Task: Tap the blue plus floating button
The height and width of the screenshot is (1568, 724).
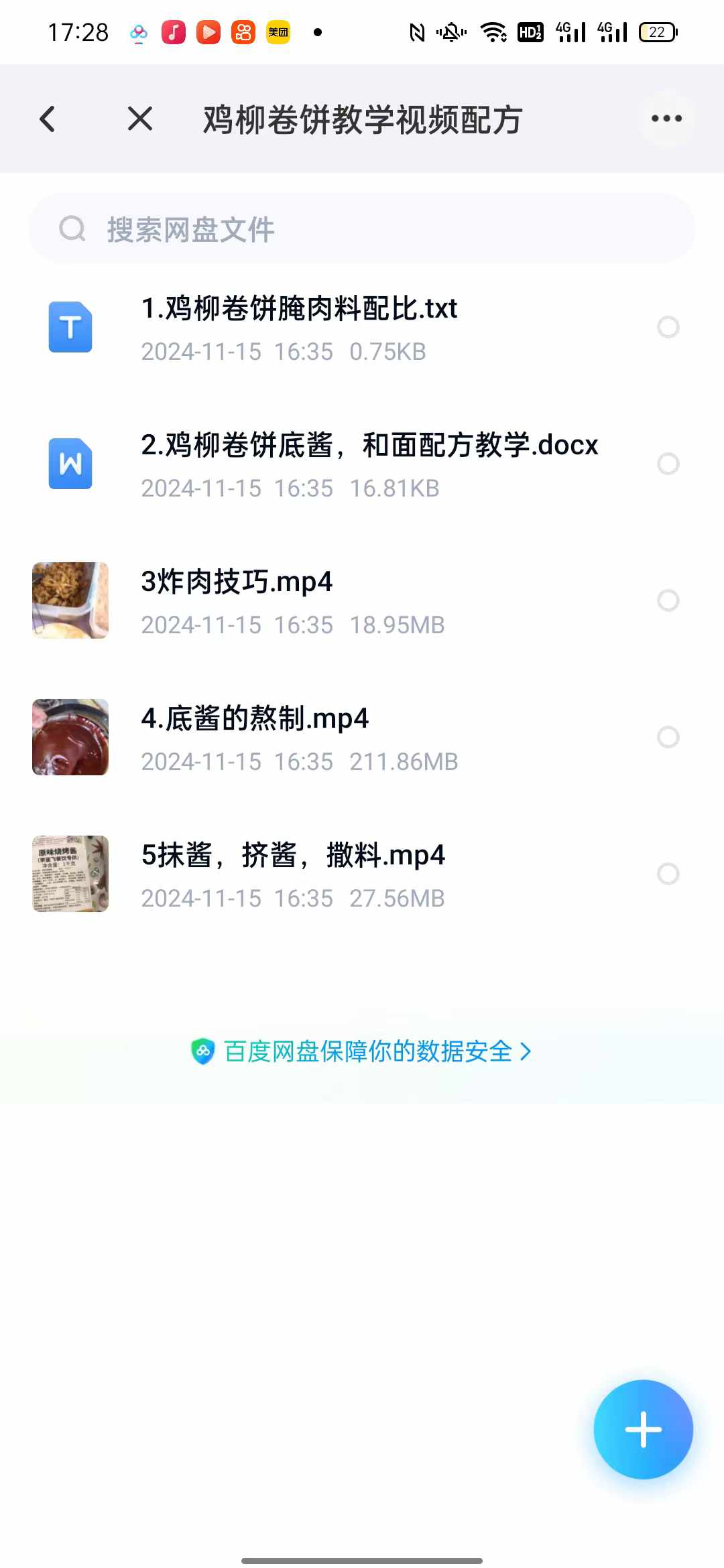Action: (x=642, y=1429)
